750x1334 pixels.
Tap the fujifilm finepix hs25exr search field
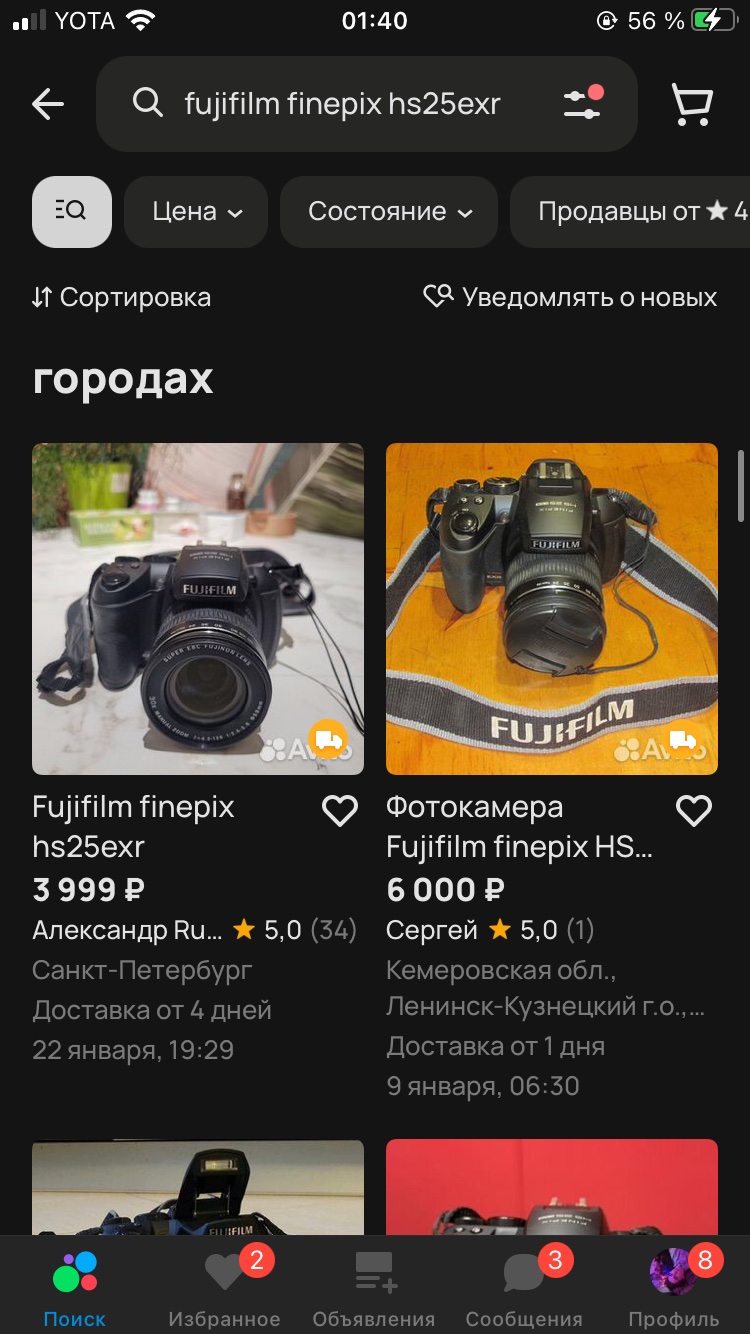click(342, 103)
